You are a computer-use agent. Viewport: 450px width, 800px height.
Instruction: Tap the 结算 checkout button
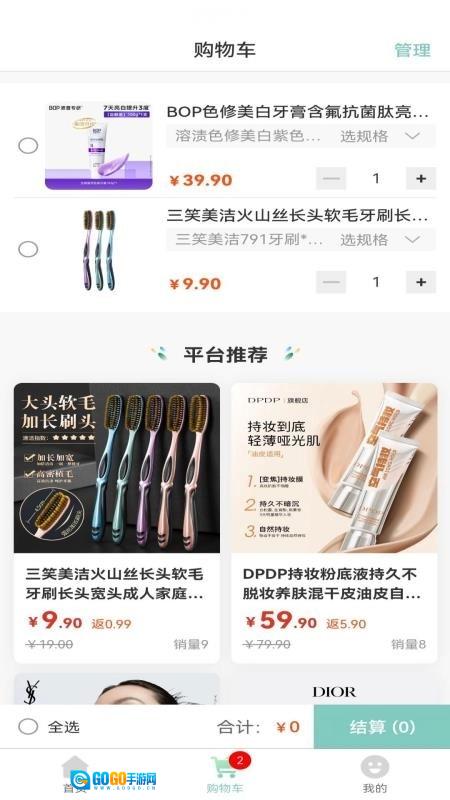pos(382,727)
